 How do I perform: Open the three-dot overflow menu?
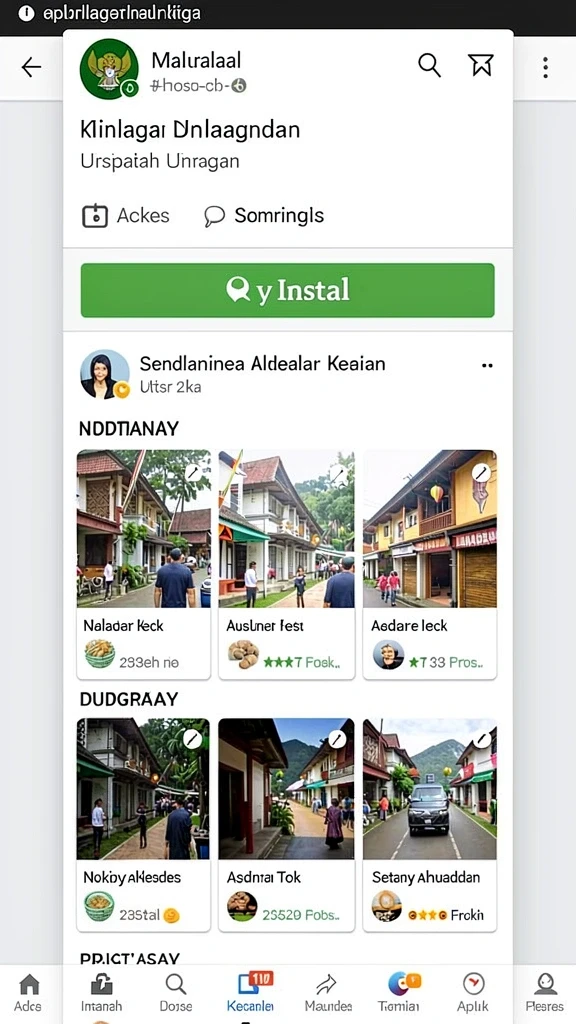tap(545, 67)
